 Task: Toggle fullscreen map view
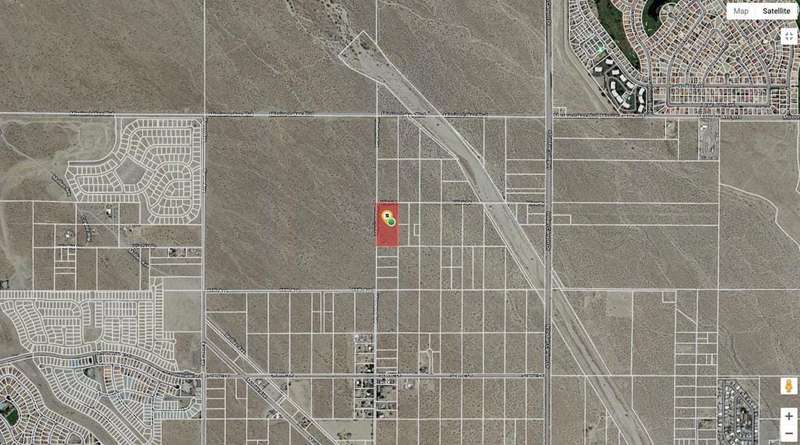click(x=788, y=36)
